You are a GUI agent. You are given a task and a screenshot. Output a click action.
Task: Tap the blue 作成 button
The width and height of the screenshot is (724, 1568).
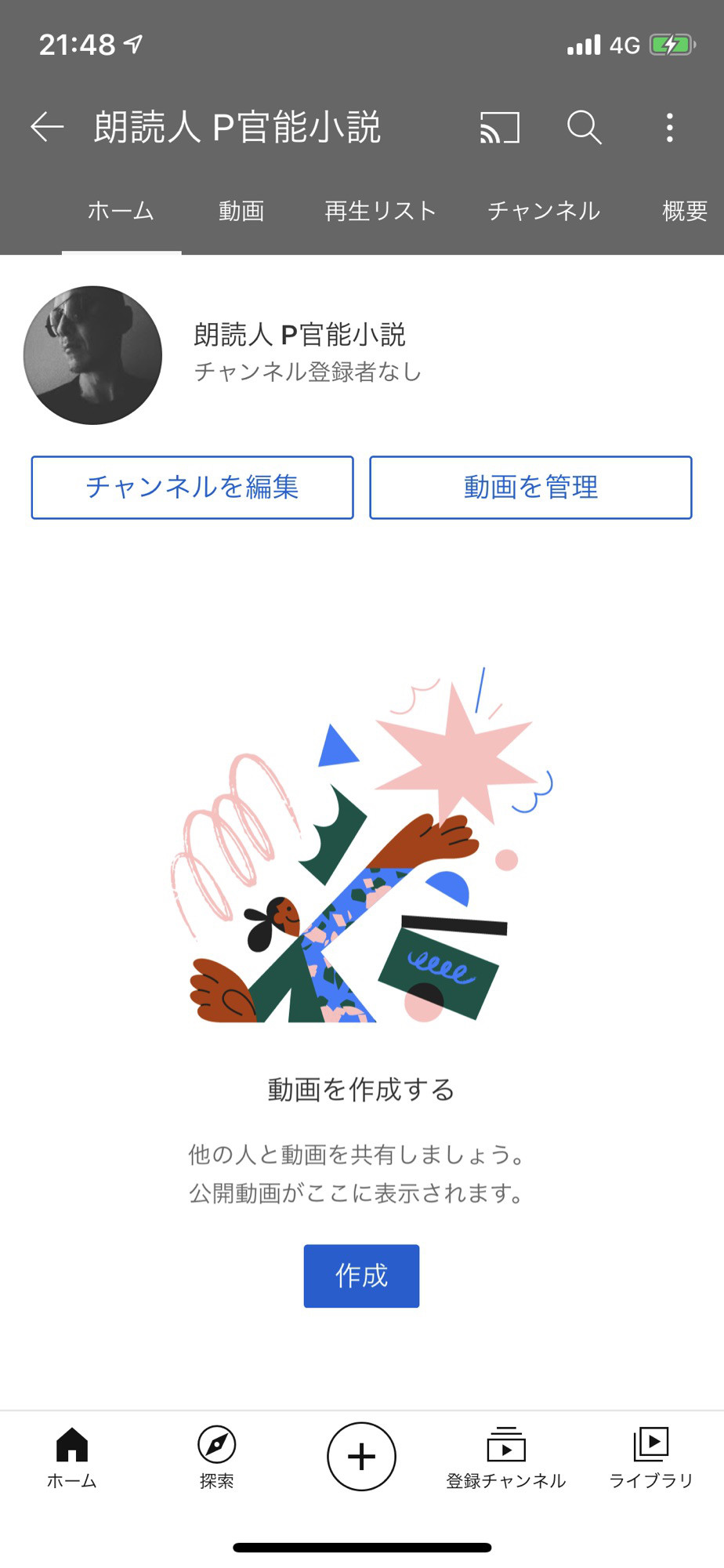361,1276
